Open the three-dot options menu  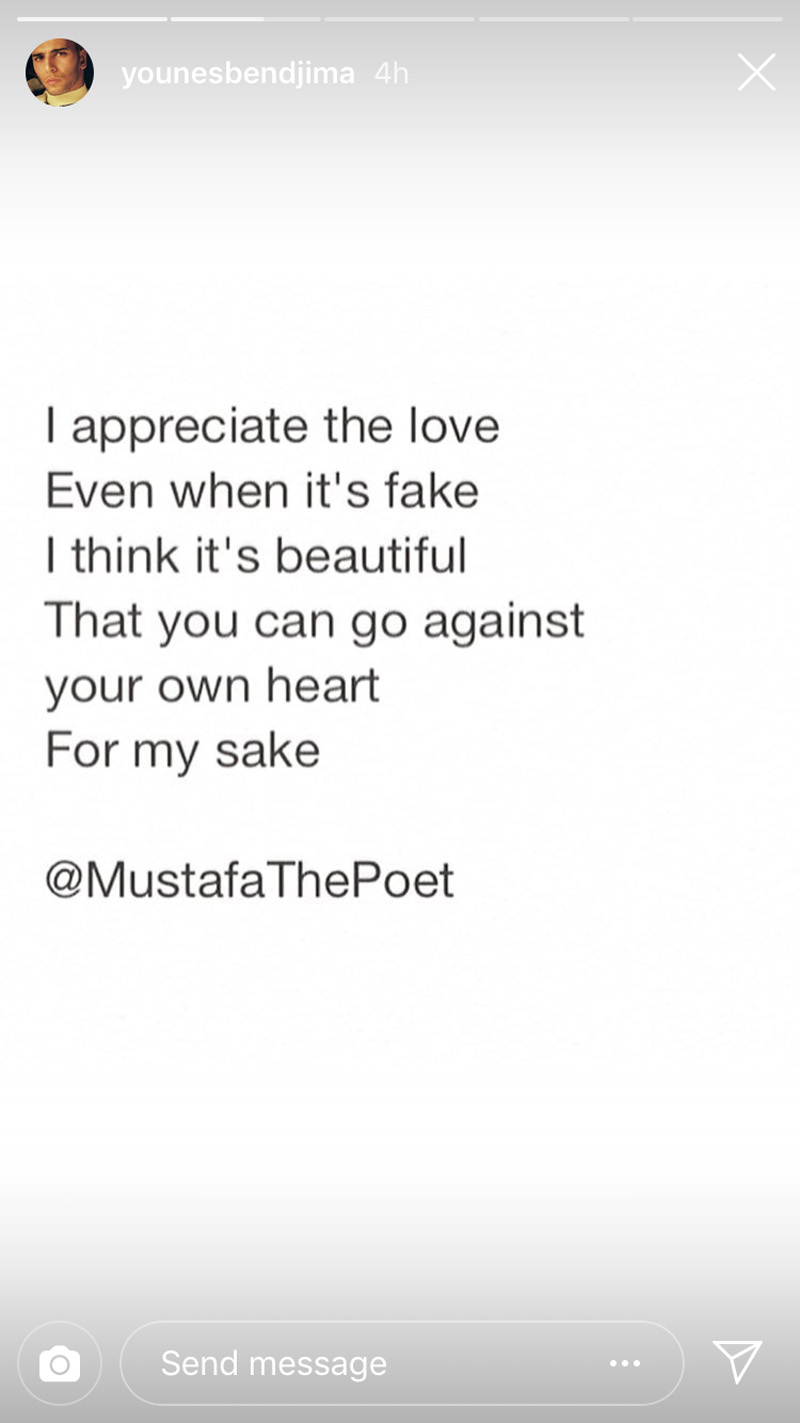tap(625, 1363)
